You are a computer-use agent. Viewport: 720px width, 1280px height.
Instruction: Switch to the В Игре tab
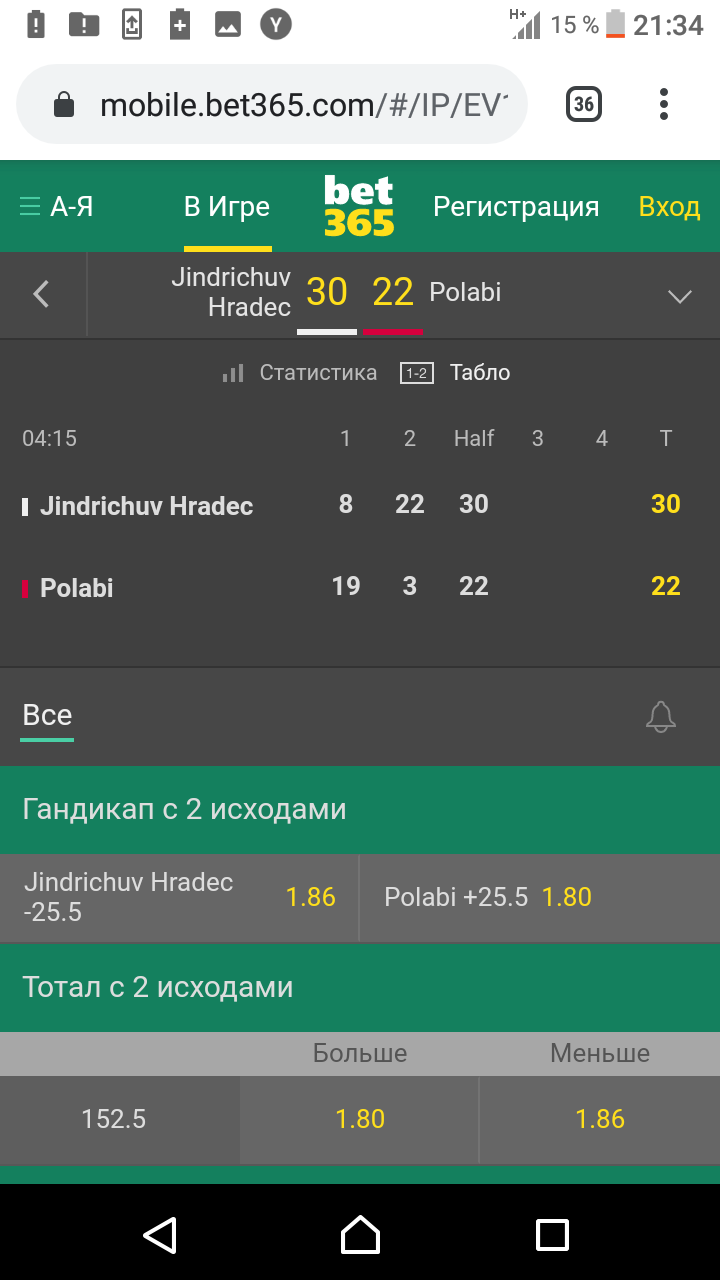[227, 207]
